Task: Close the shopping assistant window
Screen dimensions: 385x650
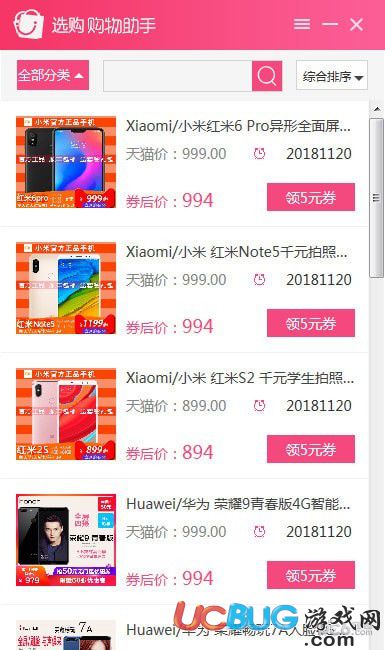Action: point(356,24)
